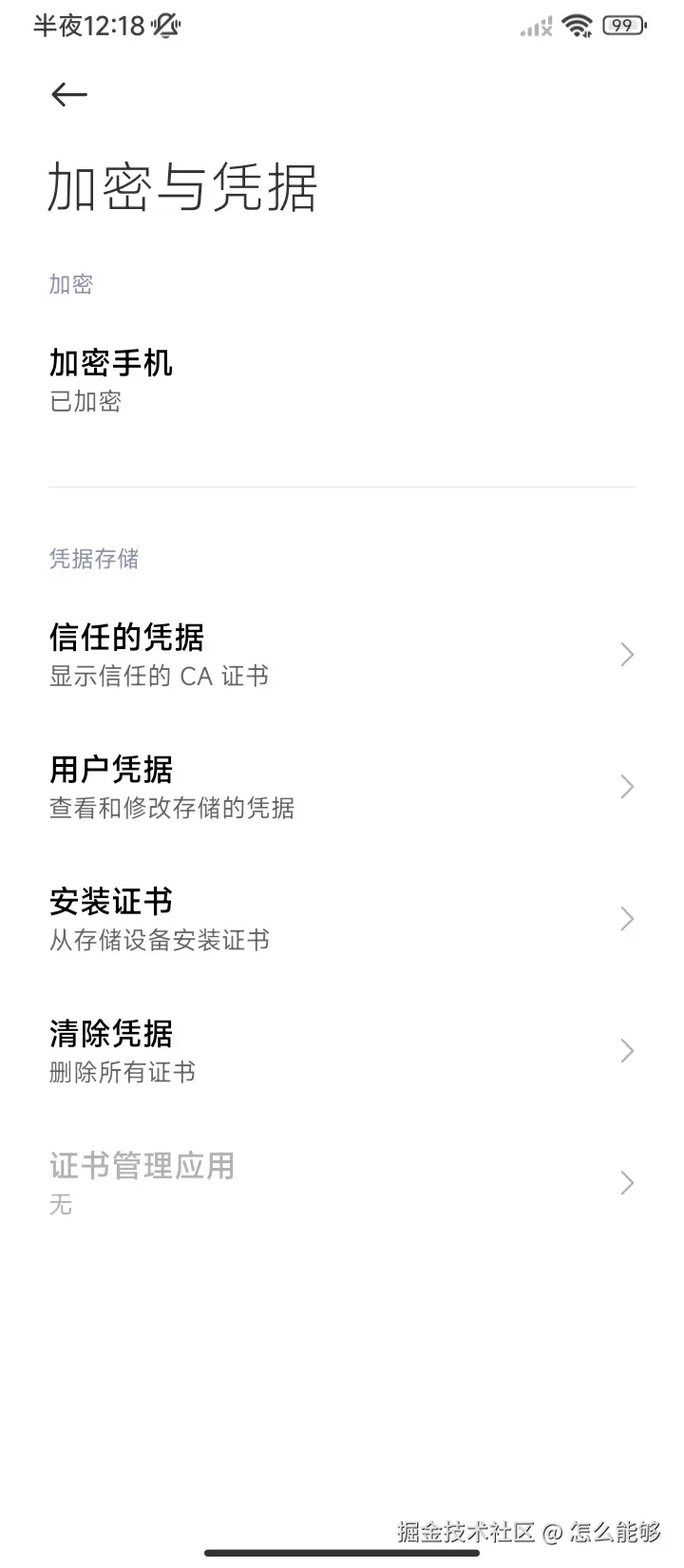Go back using the top arrow

coord(69,94)
